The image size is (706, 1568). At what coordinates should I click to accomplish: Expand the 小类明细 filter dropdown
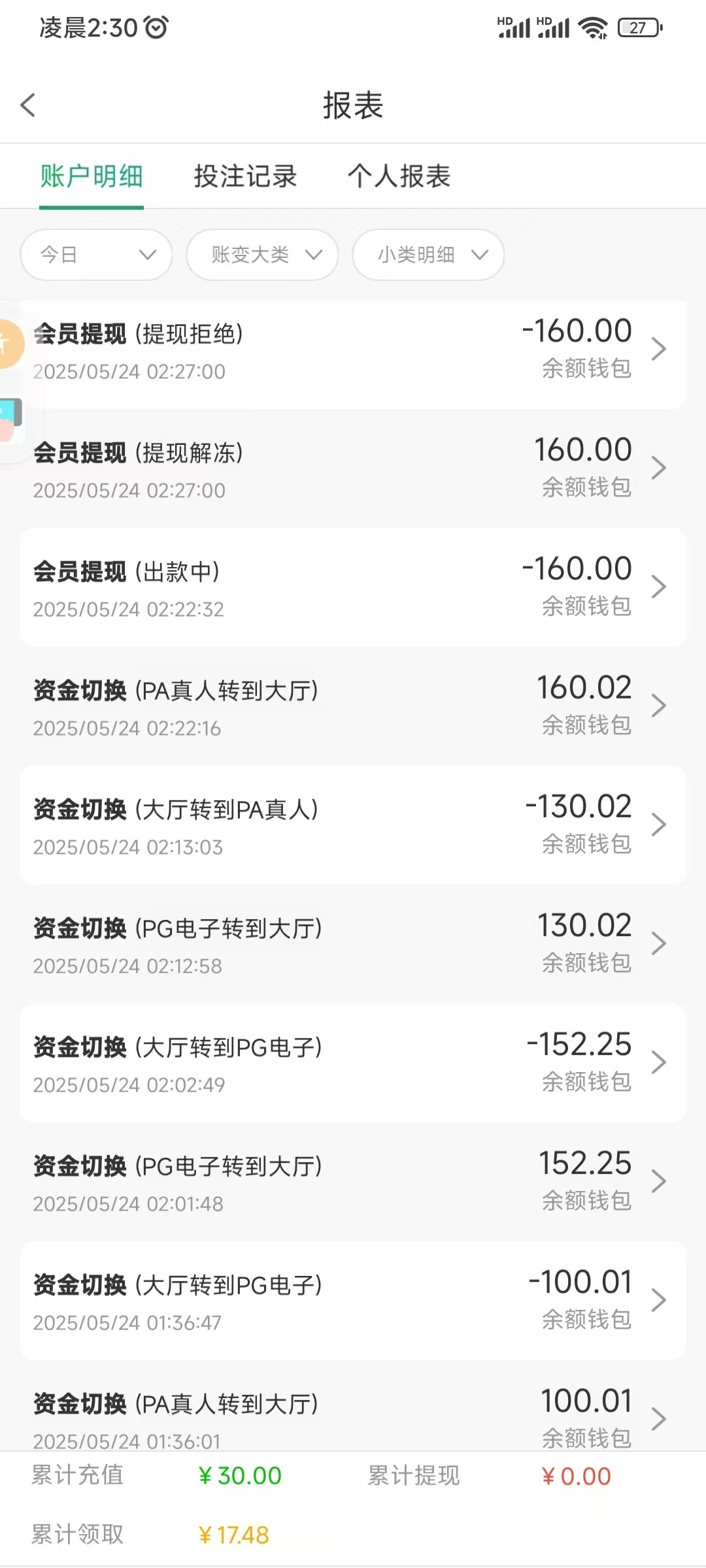pos(428,255)
